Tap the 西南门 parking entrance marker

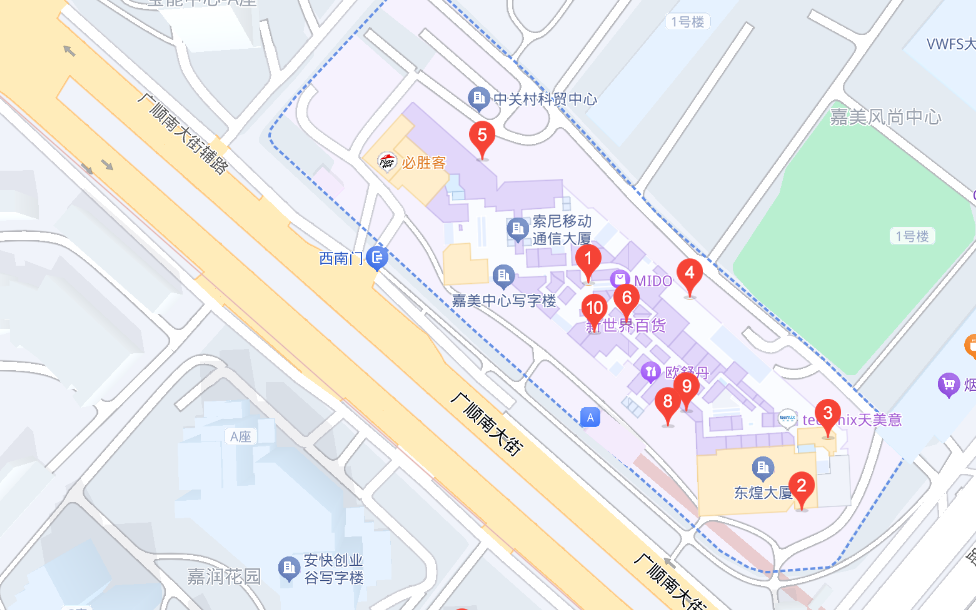[x=377, y=259]
